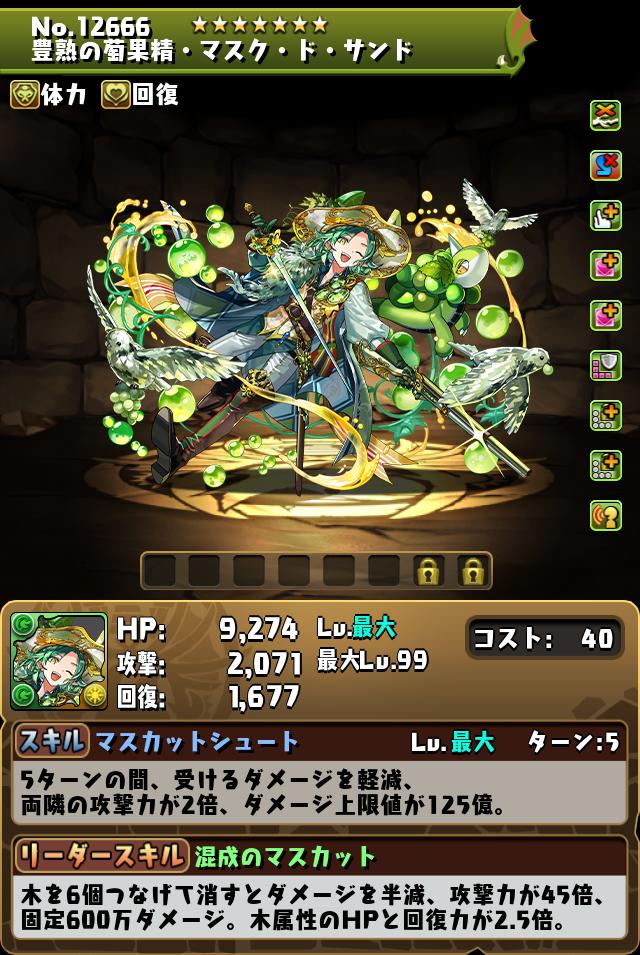640x955 pixels.
Task: Tap the skill bind resist awakening icon
Action: coord(605,164)
